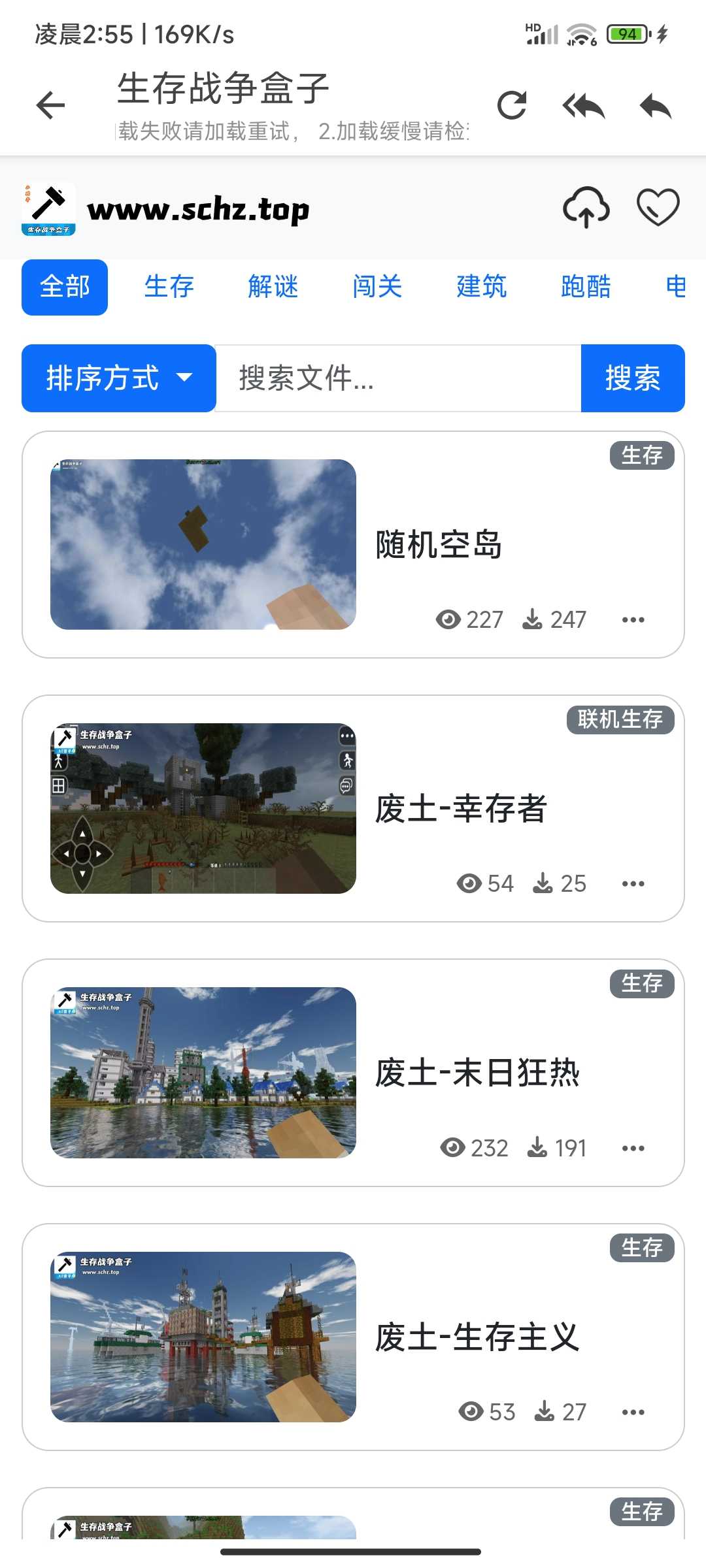Reload the page with the refresh icon
Image resolution: width=706 pixels, height=1568 pixels.
[511, 105]
